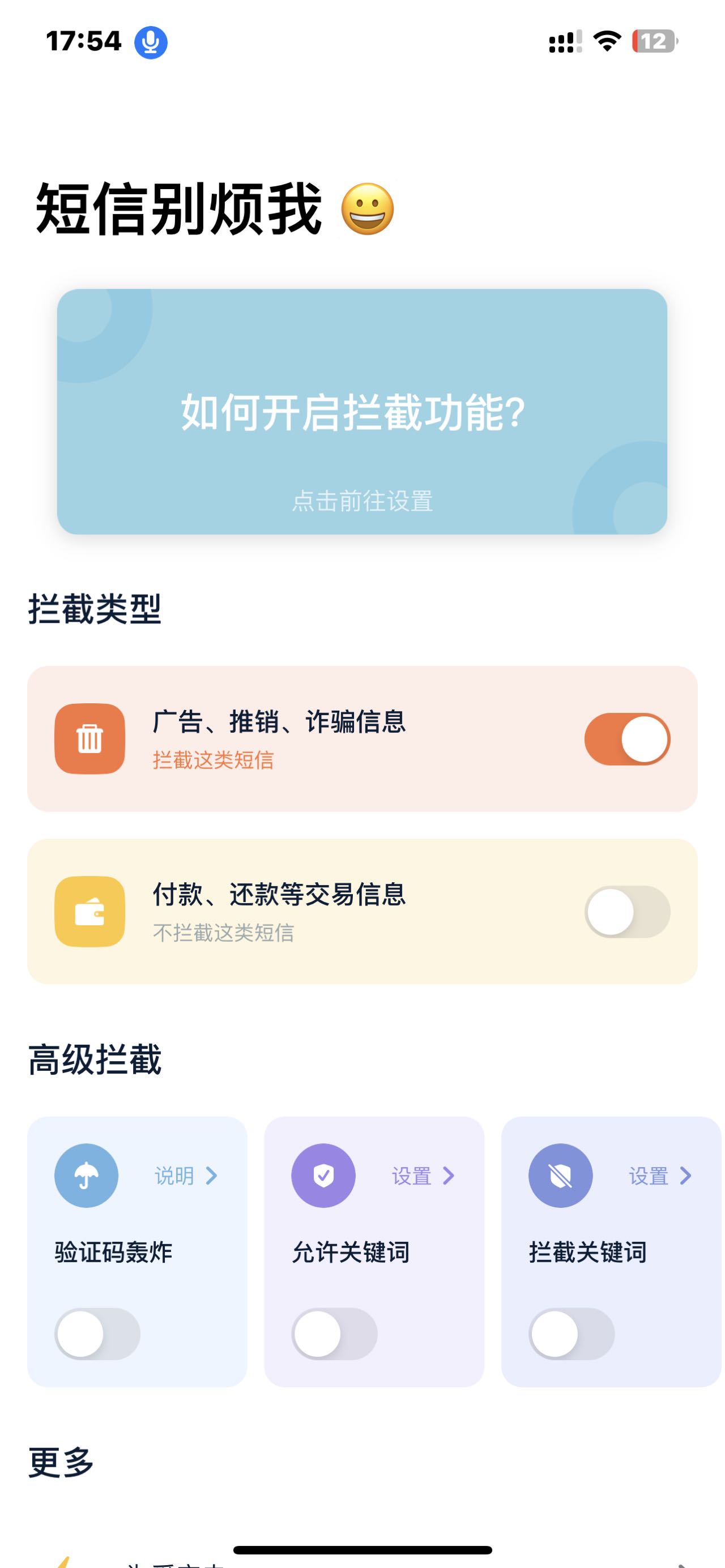The width and height of the screenshot is (725, 1568).
Task: Toggle the 允许关键词 switch on
Action: coord(334,1334)
